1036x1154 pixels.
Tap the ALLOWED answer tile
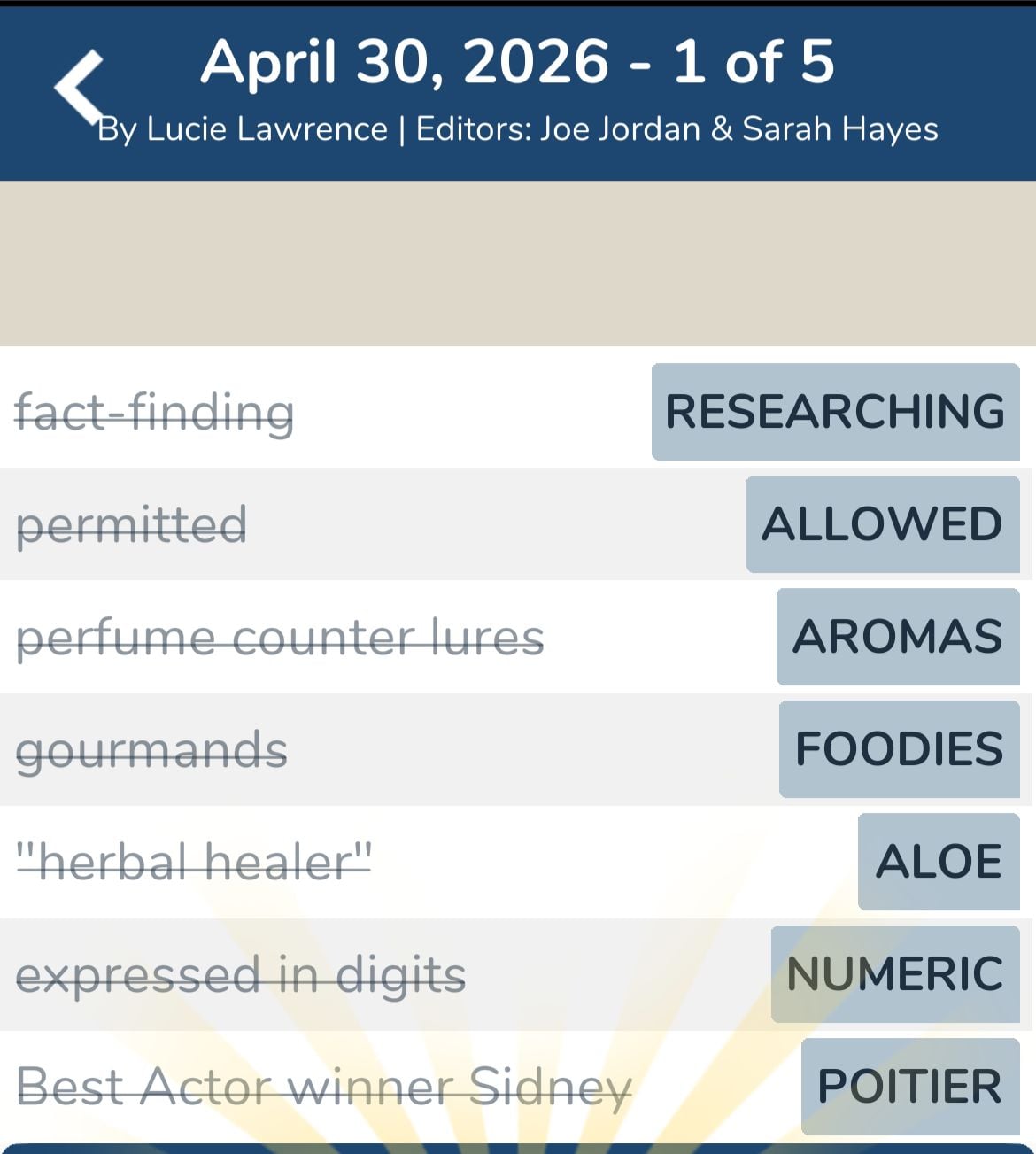pyautogui.click(x=883, y=523)
